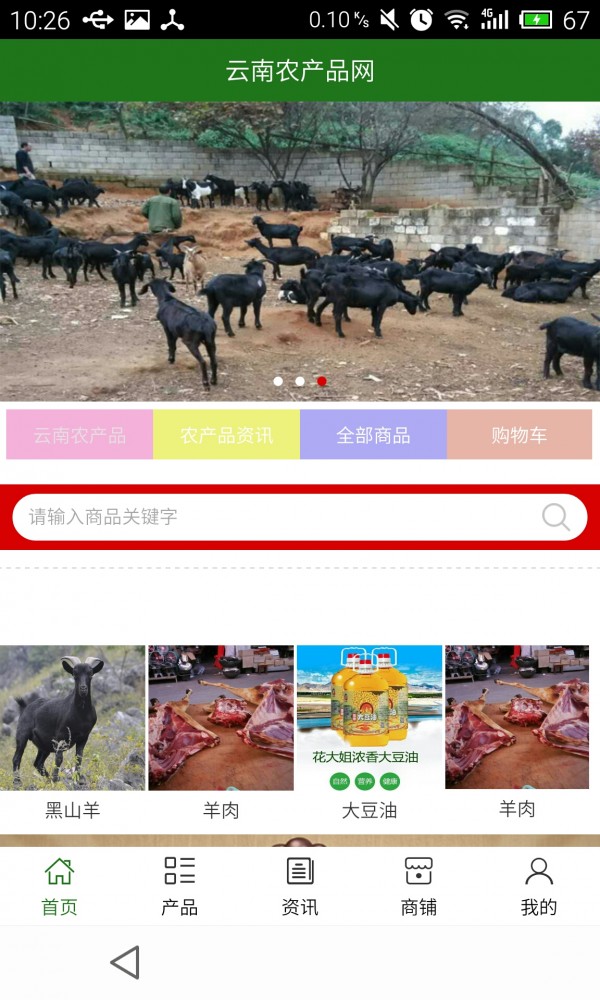Image resolution: width=600 pixels, height=1000 pixels.
Task: View 全部商品 listing
Action: (373, 435)
